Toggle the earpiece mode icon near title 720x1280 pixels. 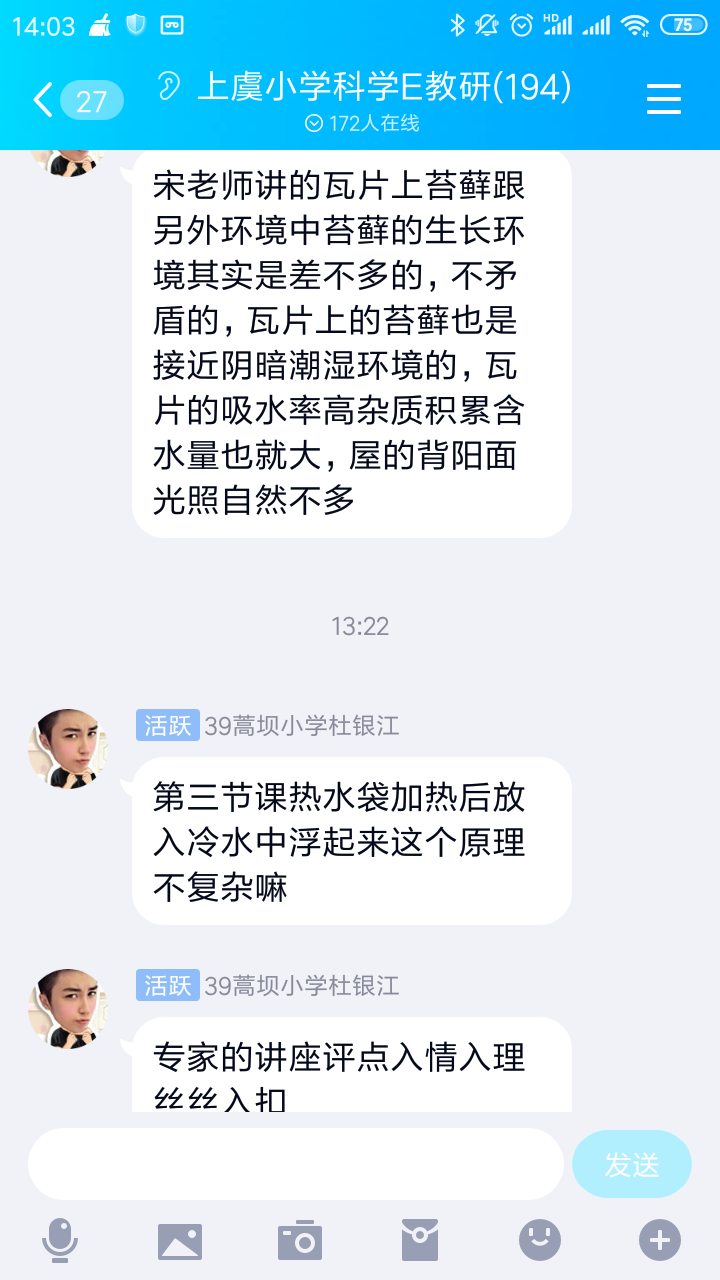pyautogui.click(x=169, y=87)
